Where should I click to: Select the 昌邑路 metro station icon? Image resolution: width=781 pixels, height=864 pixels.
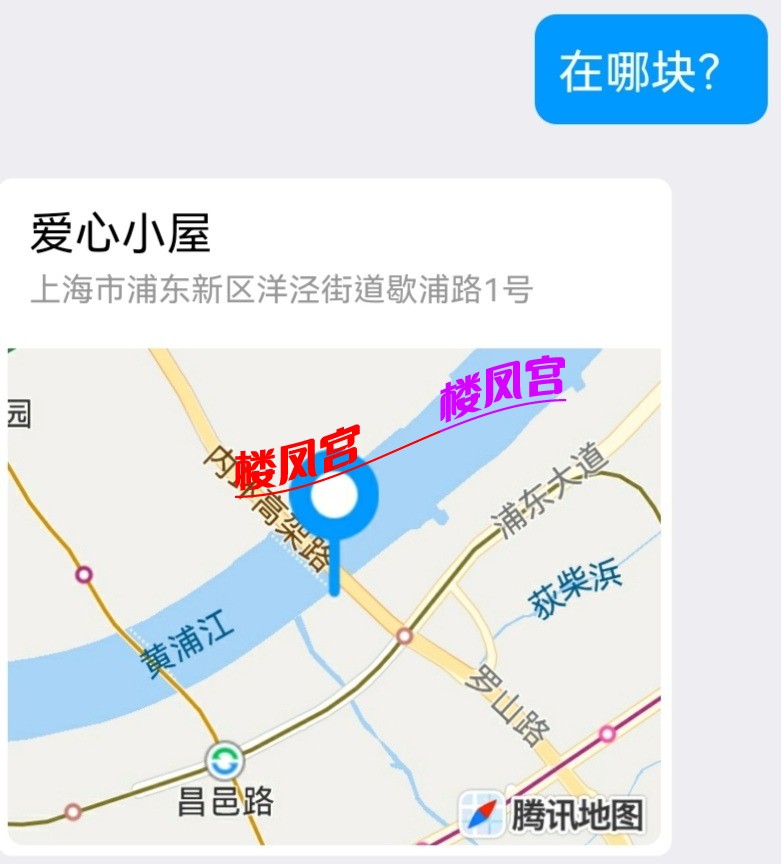click(x=224, y=760)
